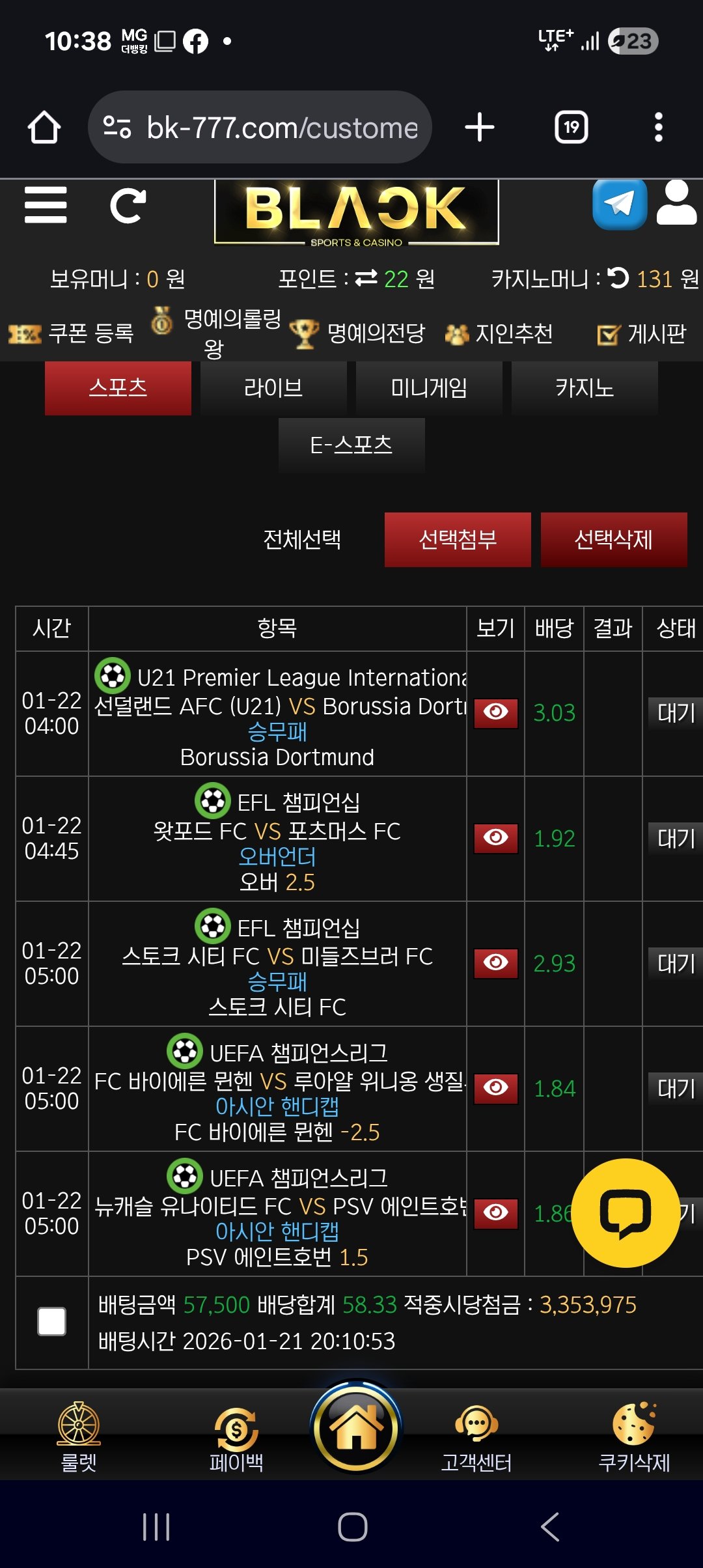View details of the 왓포드 FC match
This screenshot has height=1568, width=703.
pyautogui.click(x=495, y=837)
